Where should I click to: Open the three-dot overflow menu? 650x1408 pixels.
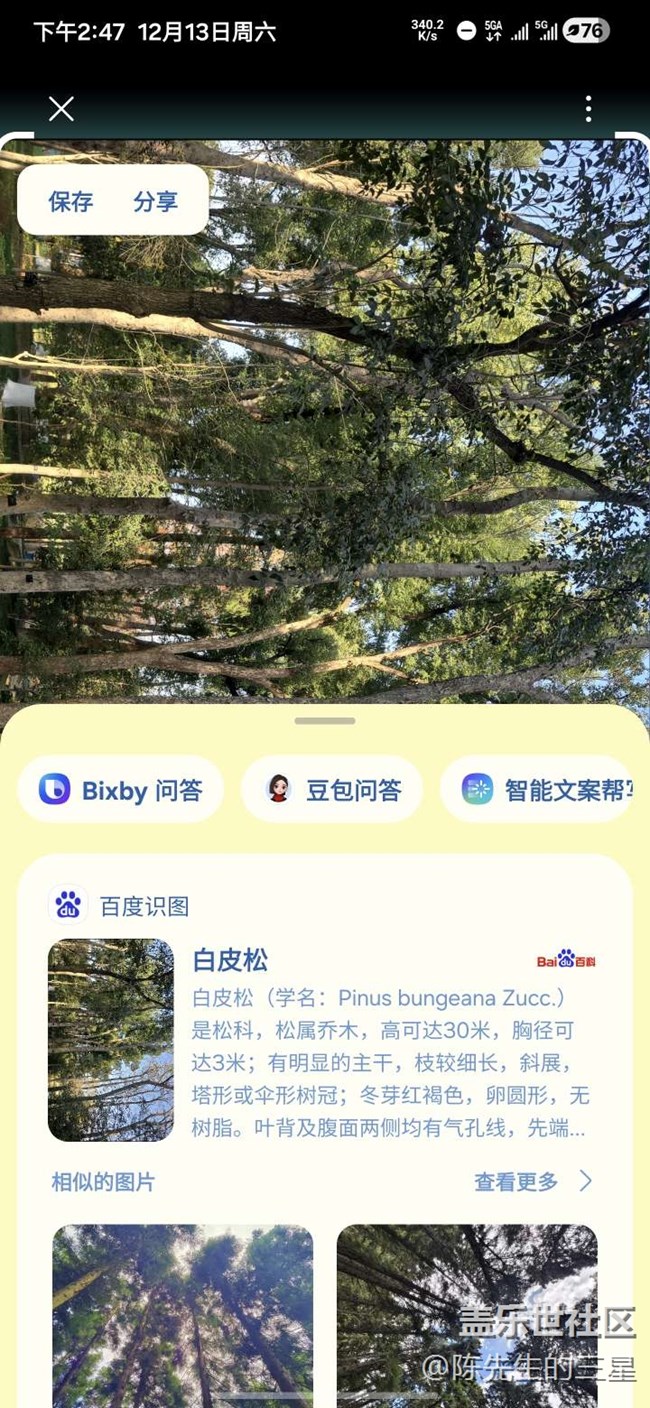588,108
